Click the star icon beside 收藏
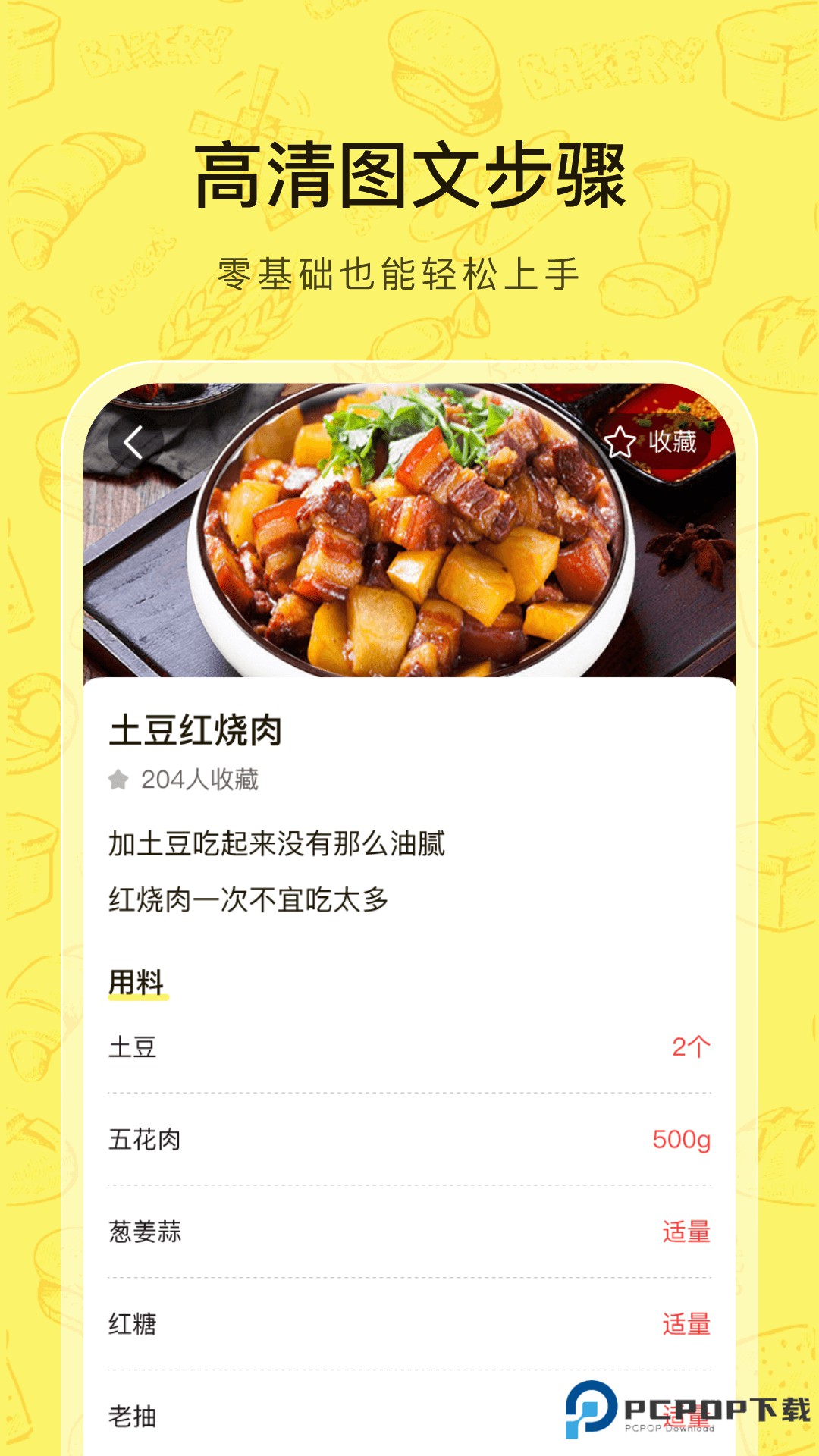Image resolution: width=819 pixels, height=1456 pixels. [621, 441]
